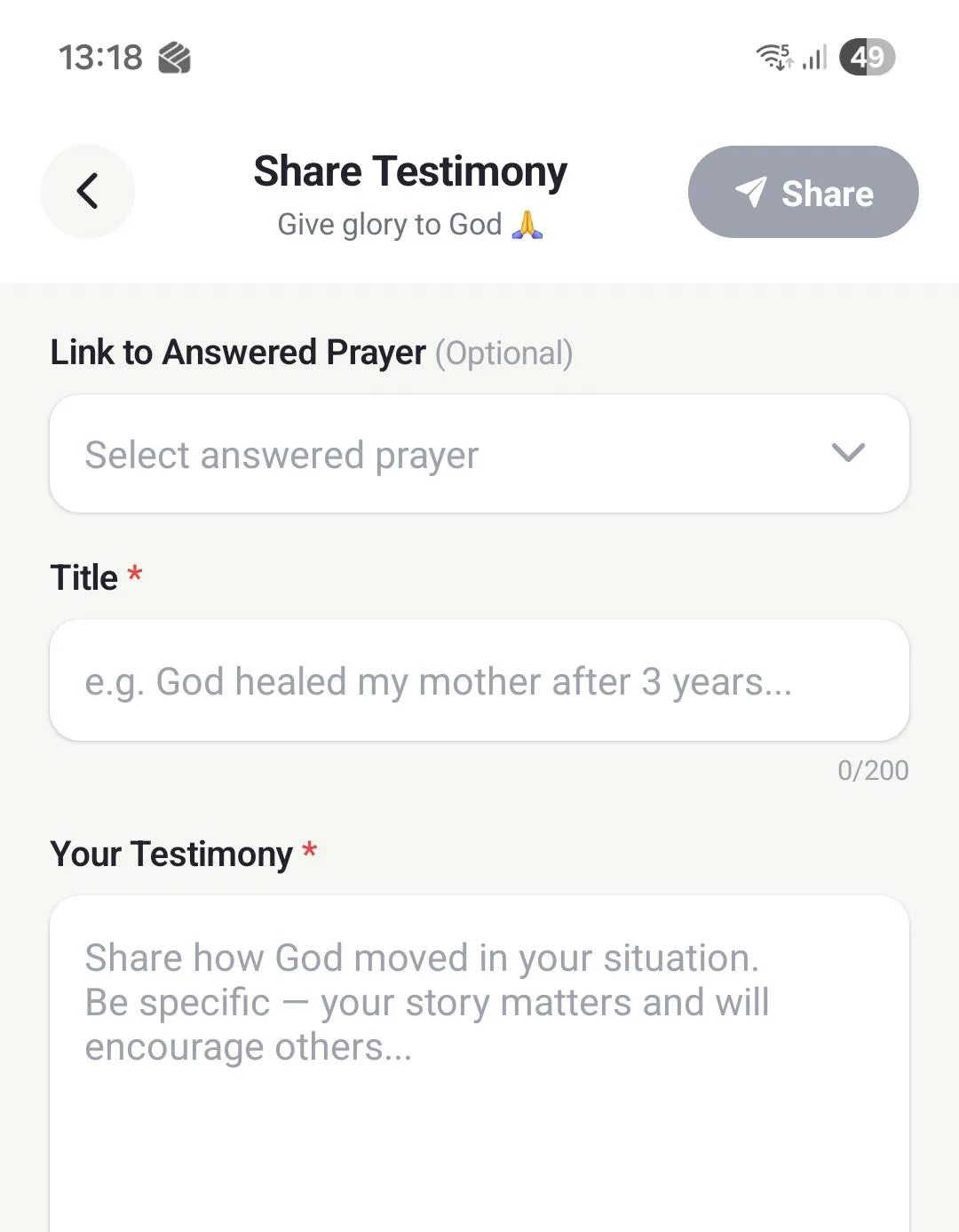Tap the back arrow to leave Share Testimony
Viewport: 959px width, 1232px height.
[x=87, y=191]
